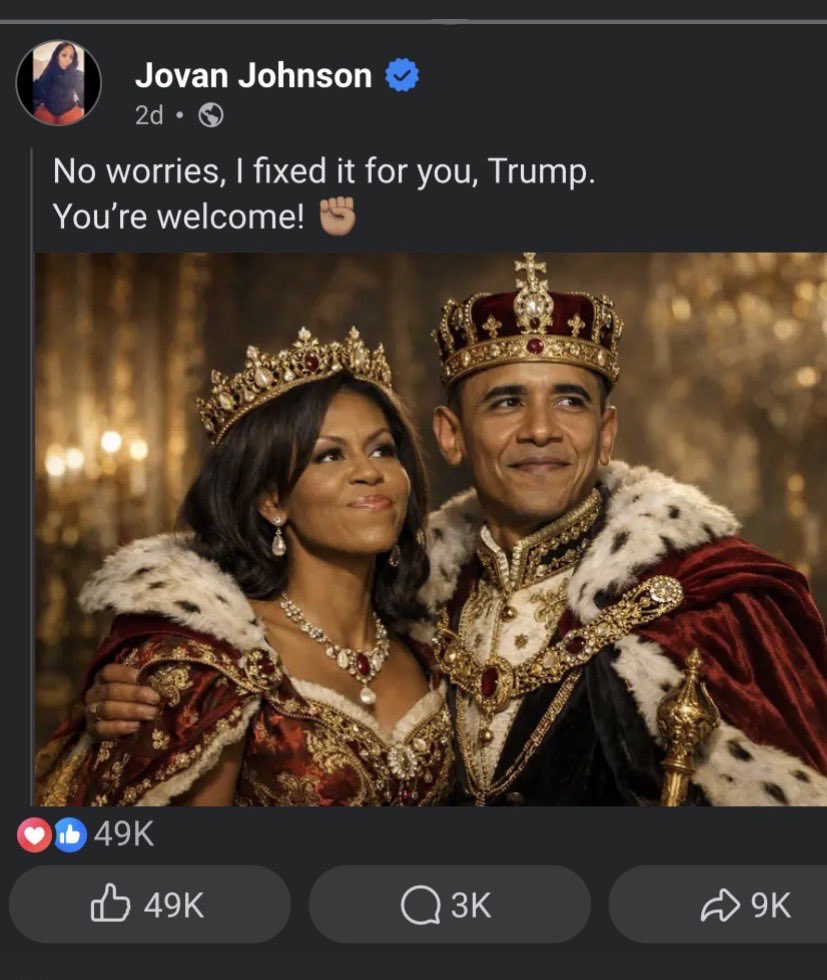Open Jovan Johnson's profile picture
Image resolution: width=827 pixels, height=980 pixels.
click(x=58, y=83)
